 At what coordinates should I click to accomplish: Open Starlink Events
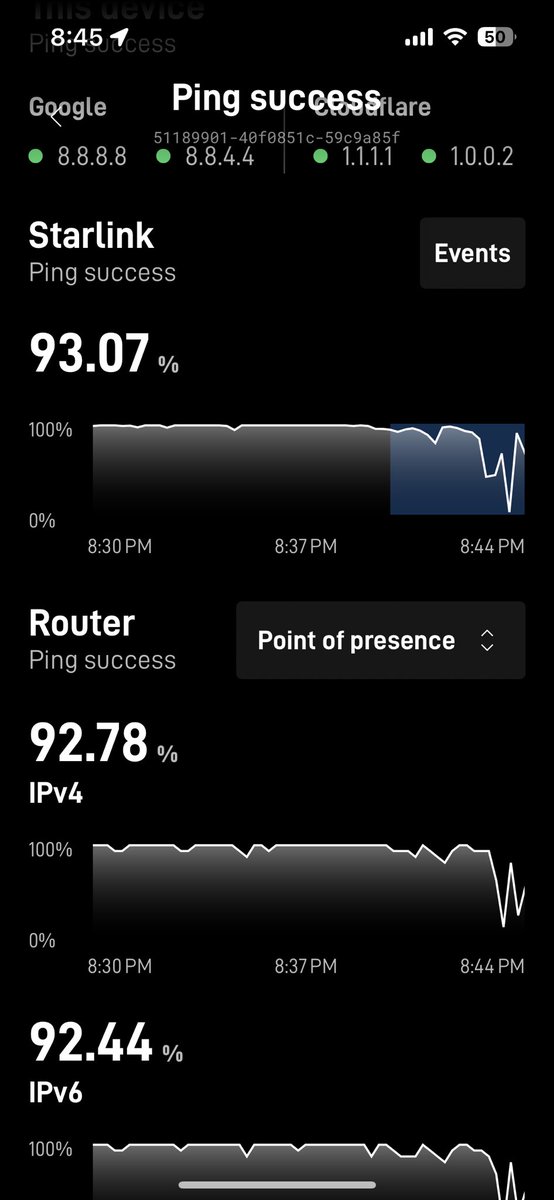coord(472,253)
